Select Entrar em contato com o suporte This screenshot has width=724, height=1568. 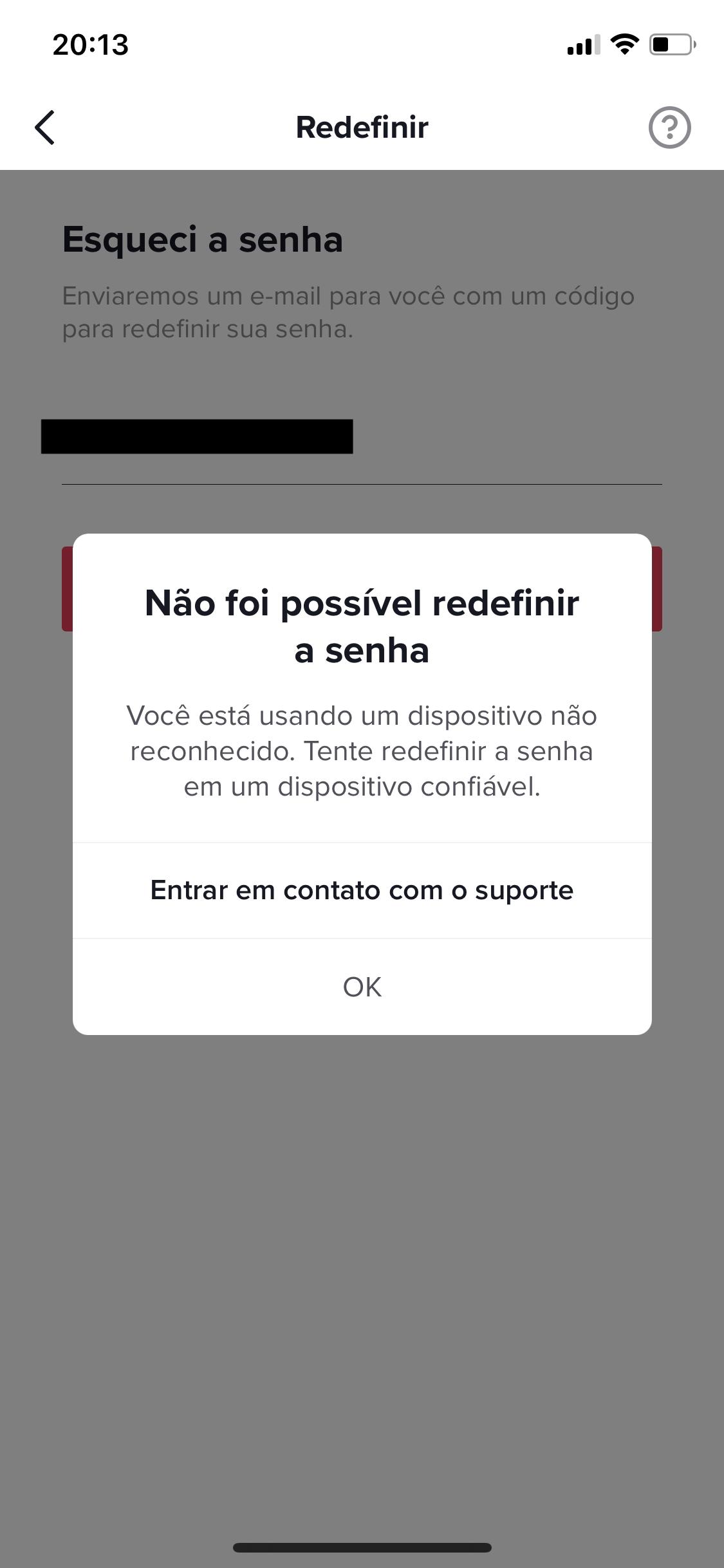(x=362, y=891)
